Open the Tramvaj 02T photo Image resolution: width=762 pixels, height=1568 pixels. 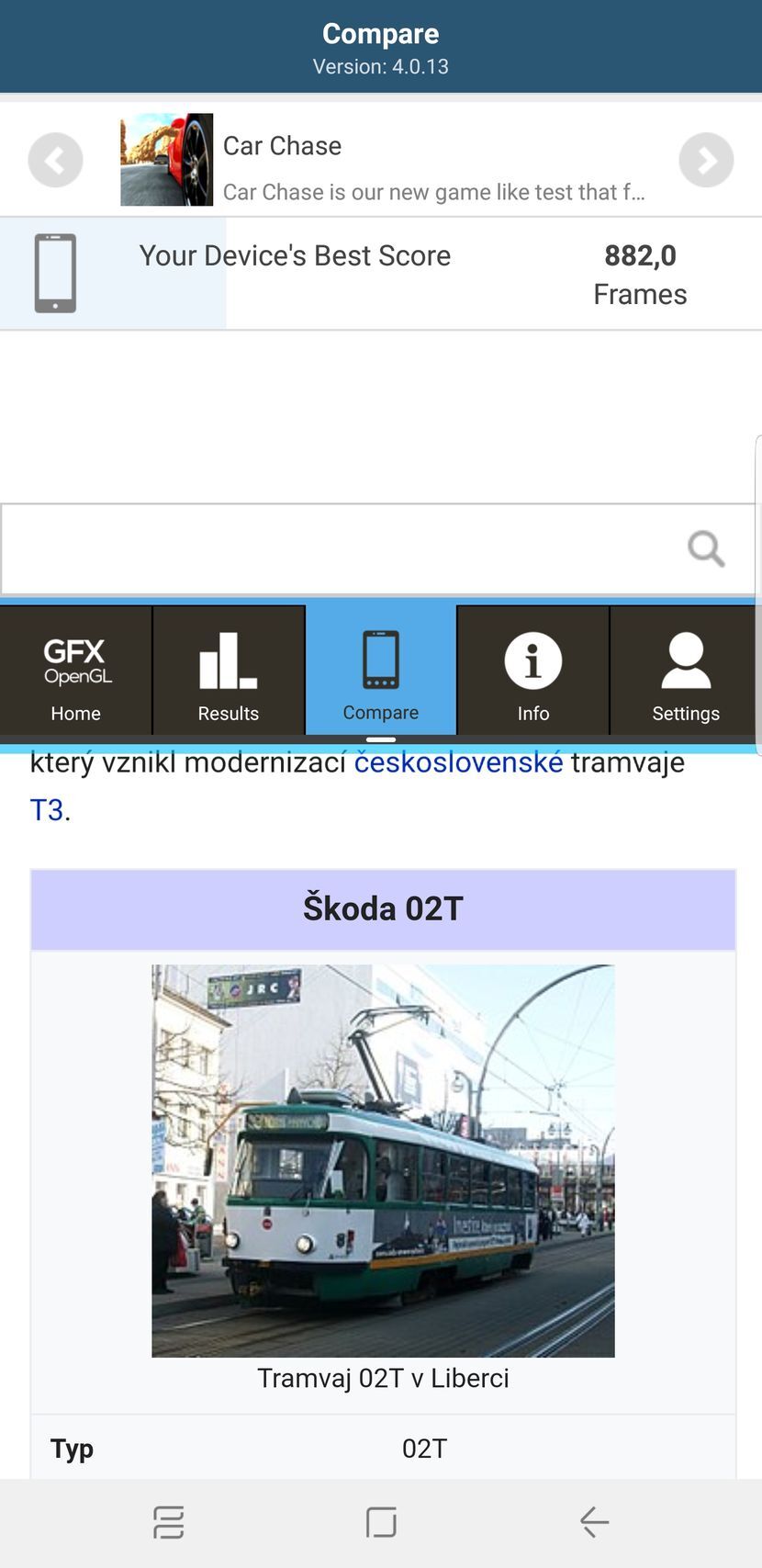click(382, 1159)
